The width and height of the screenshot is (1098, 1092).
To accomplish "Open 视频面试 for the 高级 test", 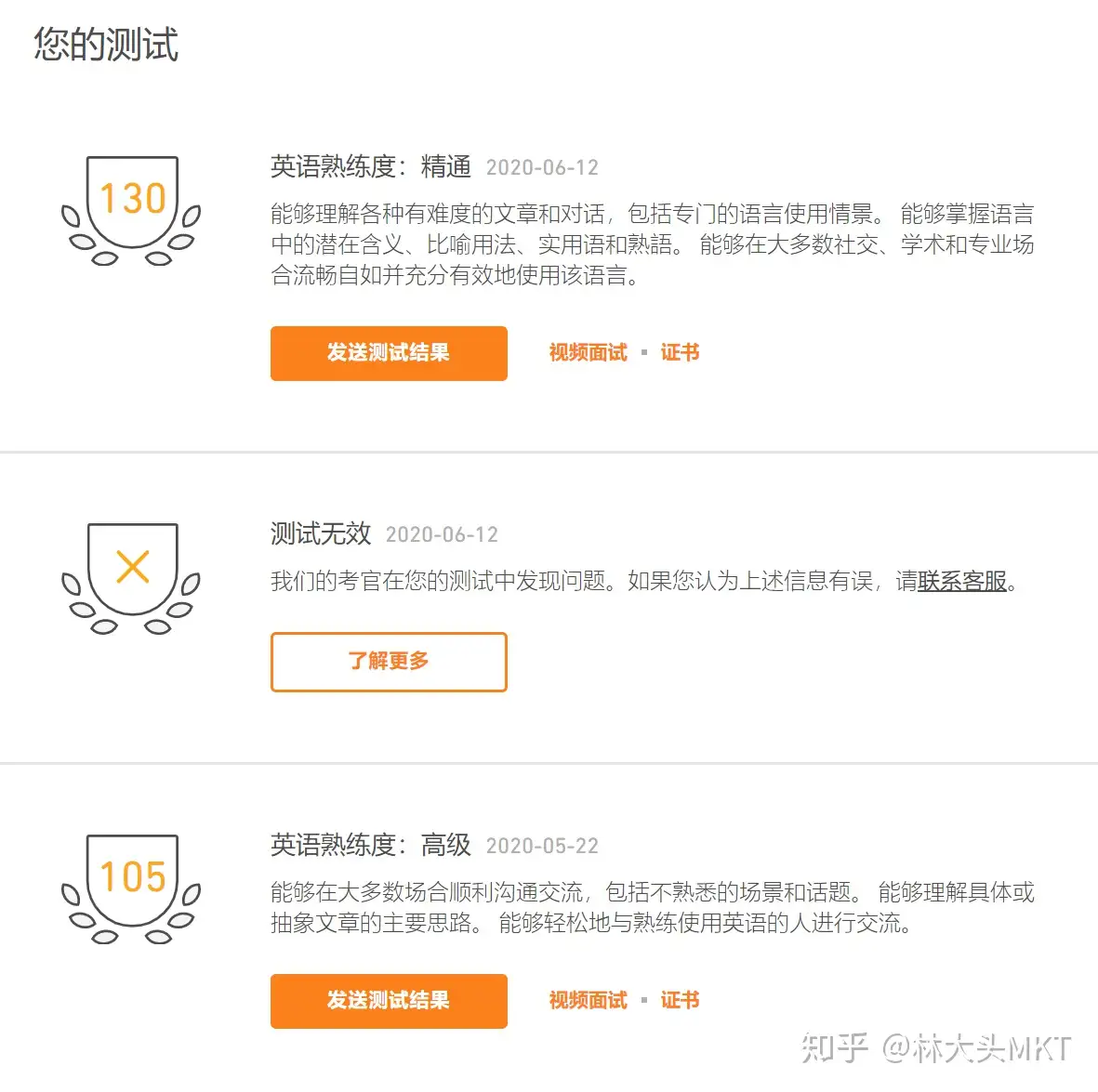I will 588,1001.
